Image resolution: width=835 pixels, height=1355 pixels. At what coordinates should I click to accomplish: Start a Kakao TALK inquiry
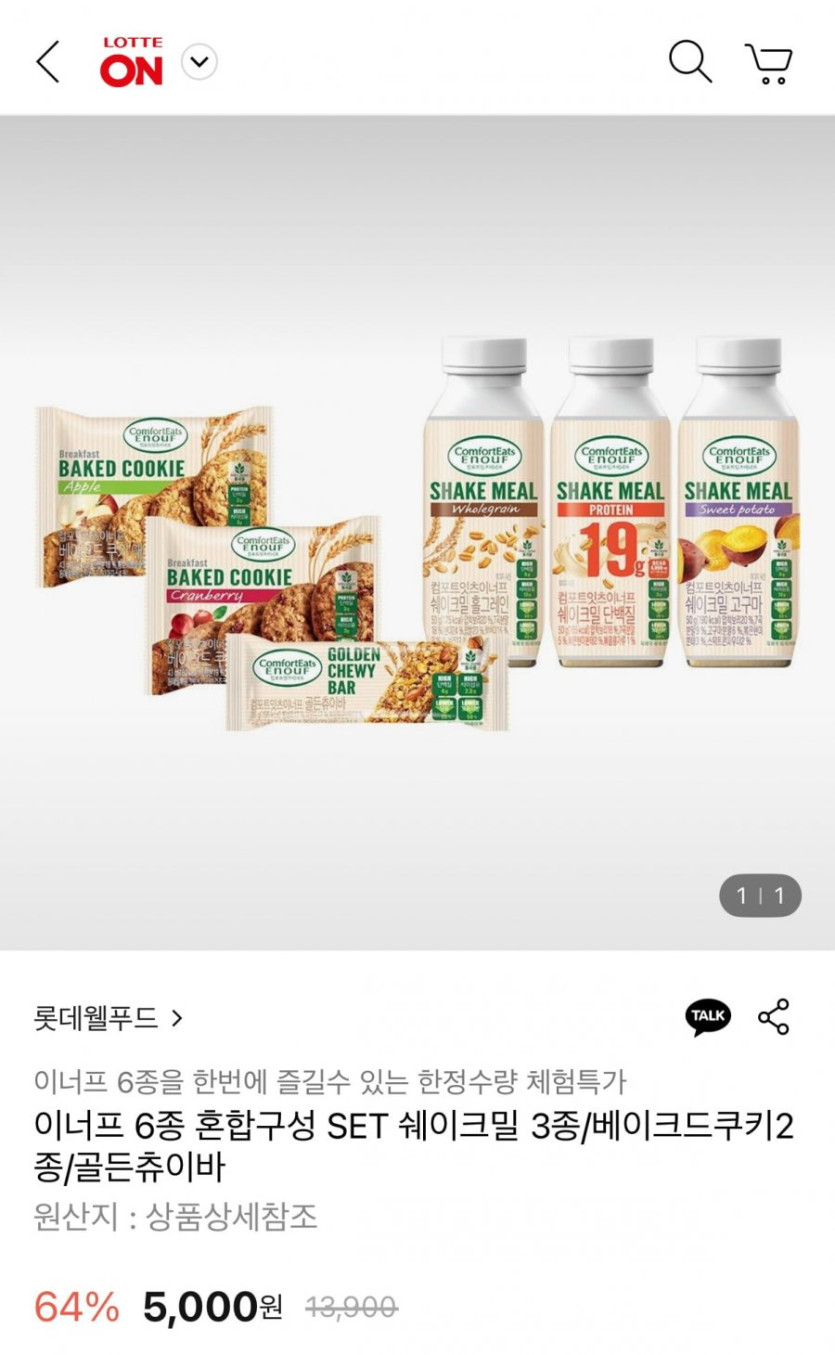pos(708,1016)
